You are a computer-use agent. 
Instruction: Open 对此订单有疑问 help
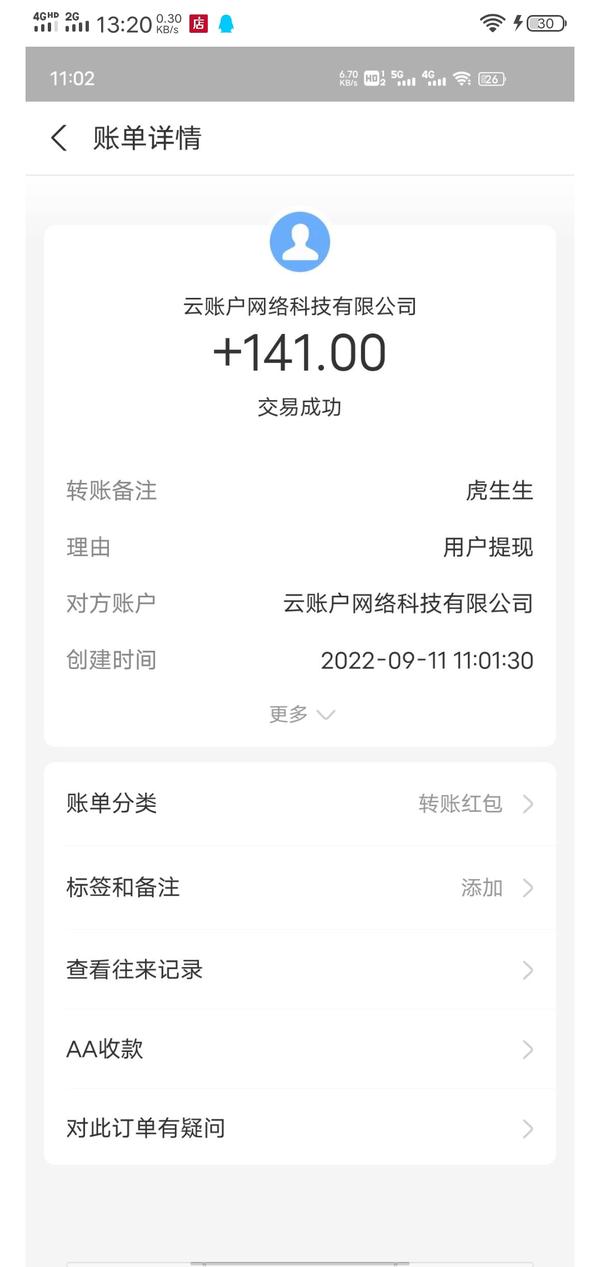click(300, 1129)
